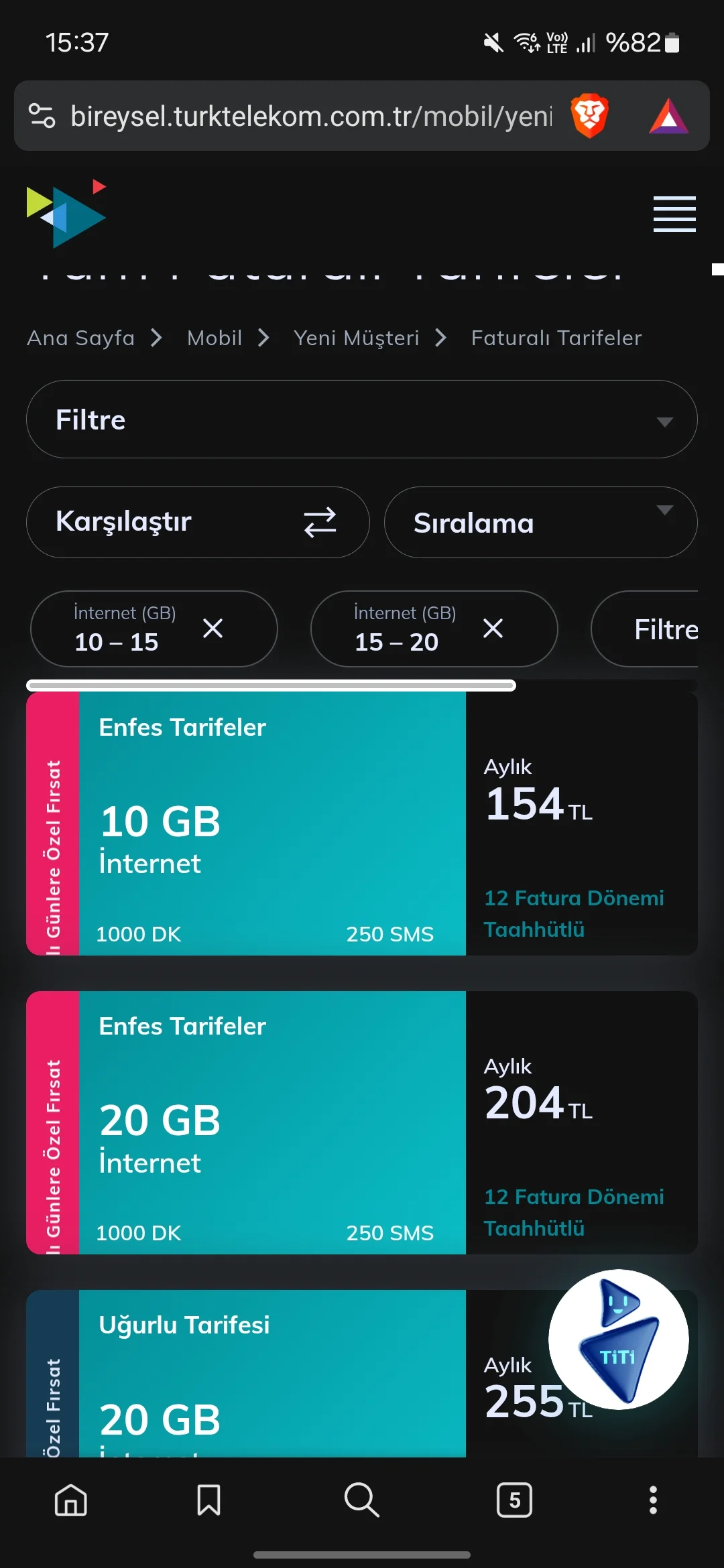Screen dimensions: 724x1568
Task: Open the browser tab switcher
Action: coord(514,1500)
